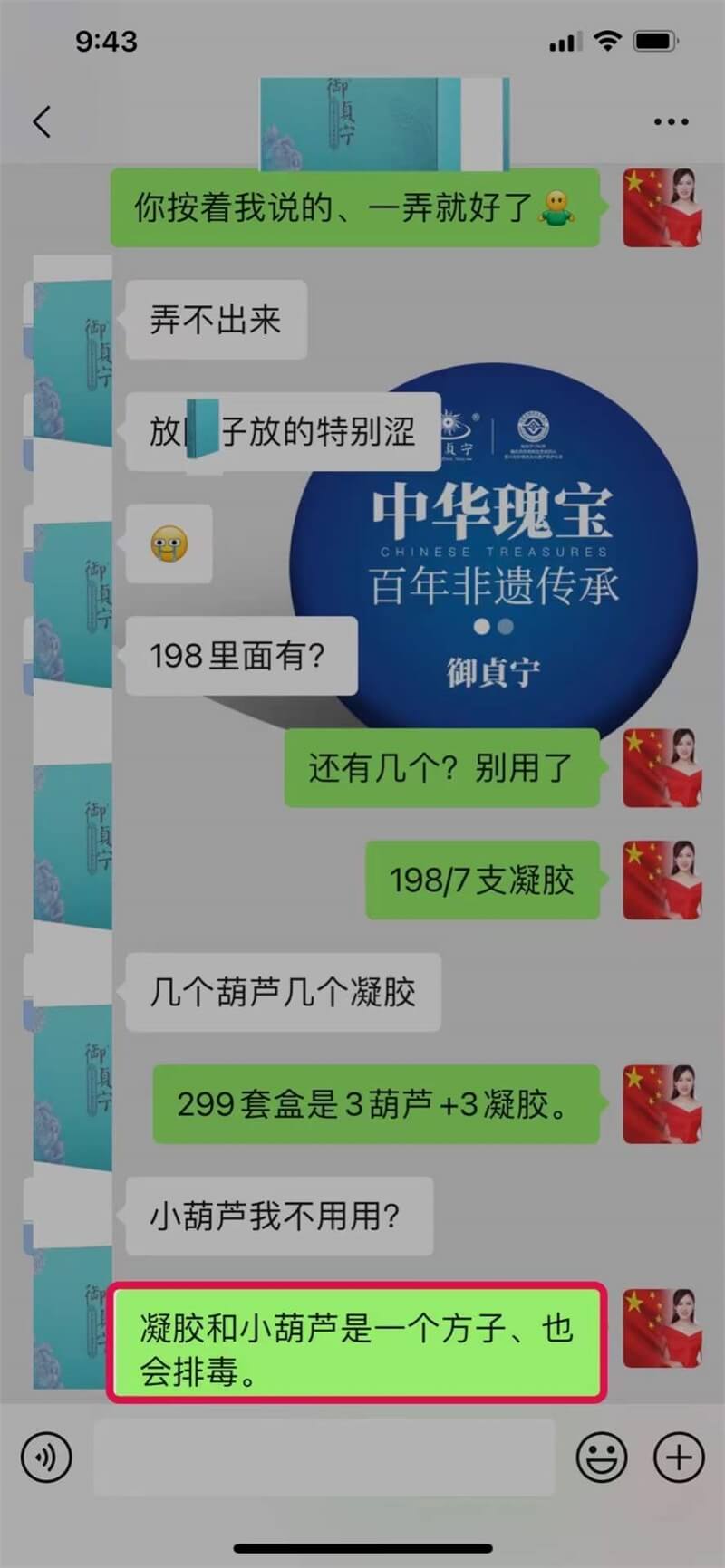Tap the message text field
This screenshot has height=1568, width=725.
(x=324, y=1457)
